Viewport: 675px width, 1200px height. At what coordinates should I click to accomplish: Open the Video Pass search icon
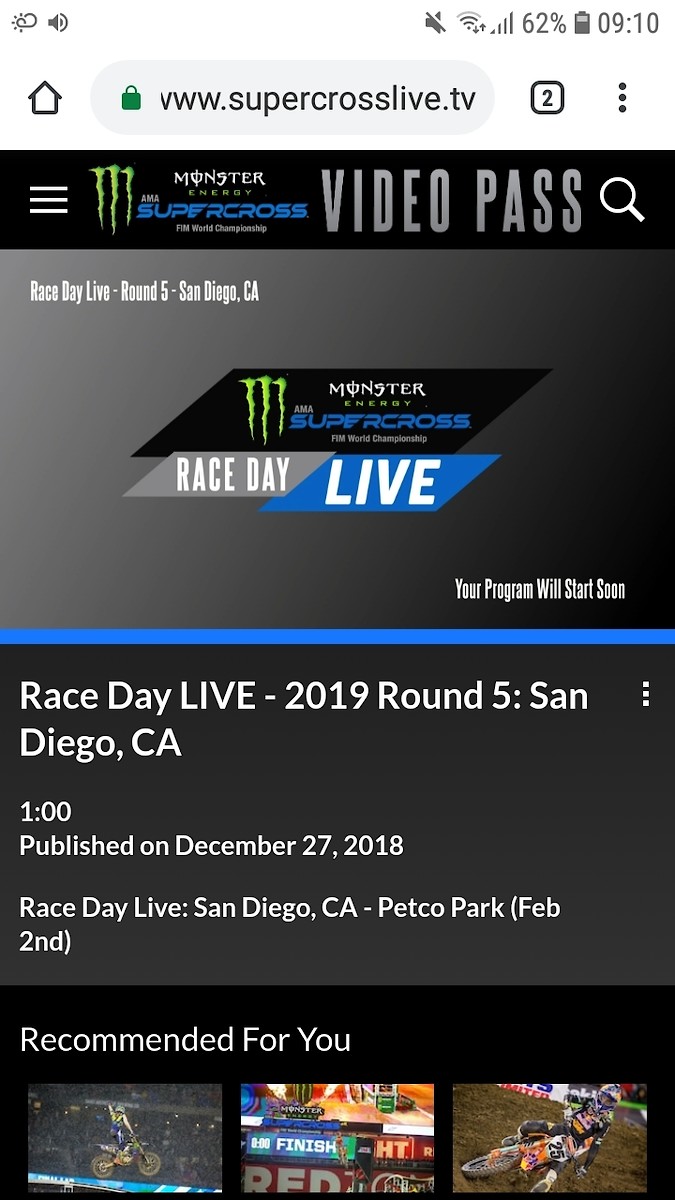point(622,199)
